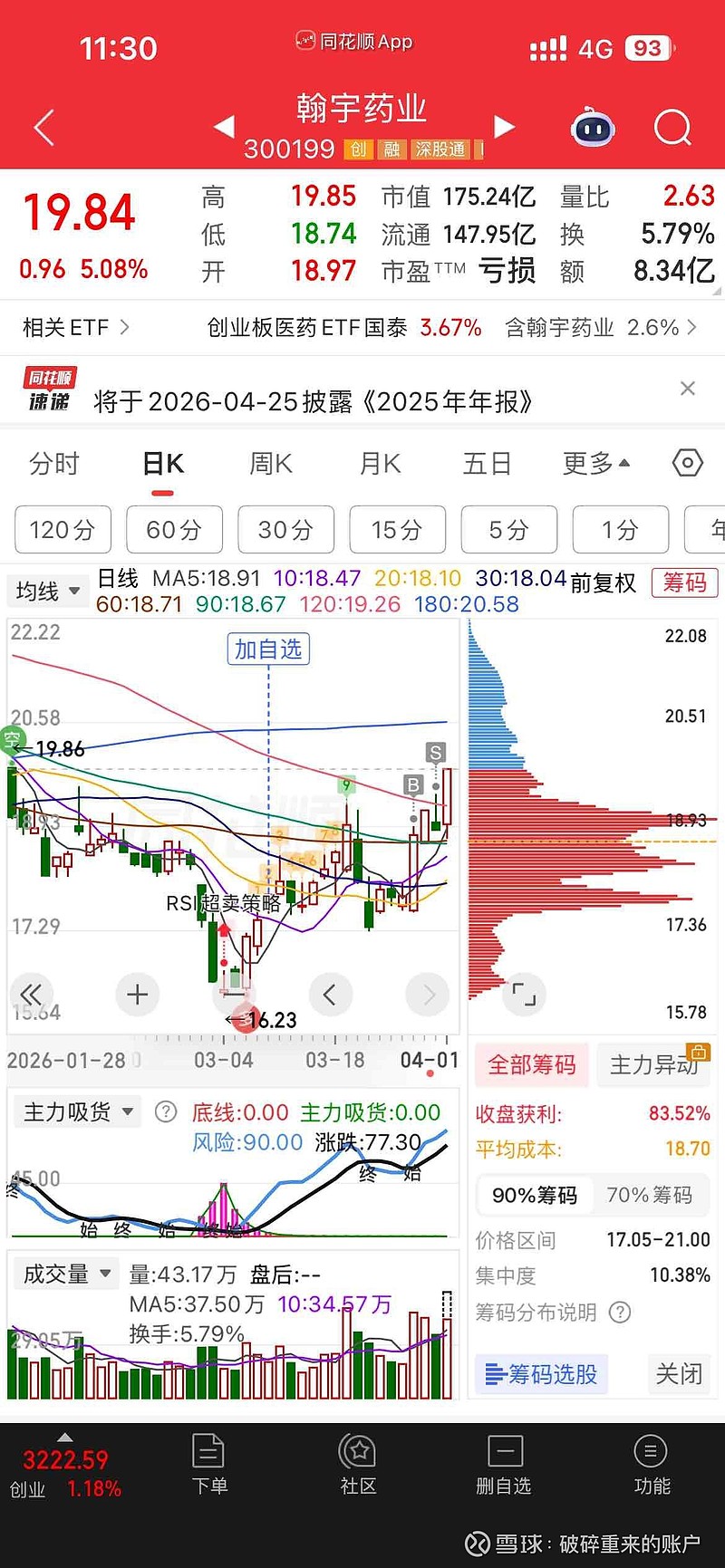Open the search magnifier icon

click(672, 128)
